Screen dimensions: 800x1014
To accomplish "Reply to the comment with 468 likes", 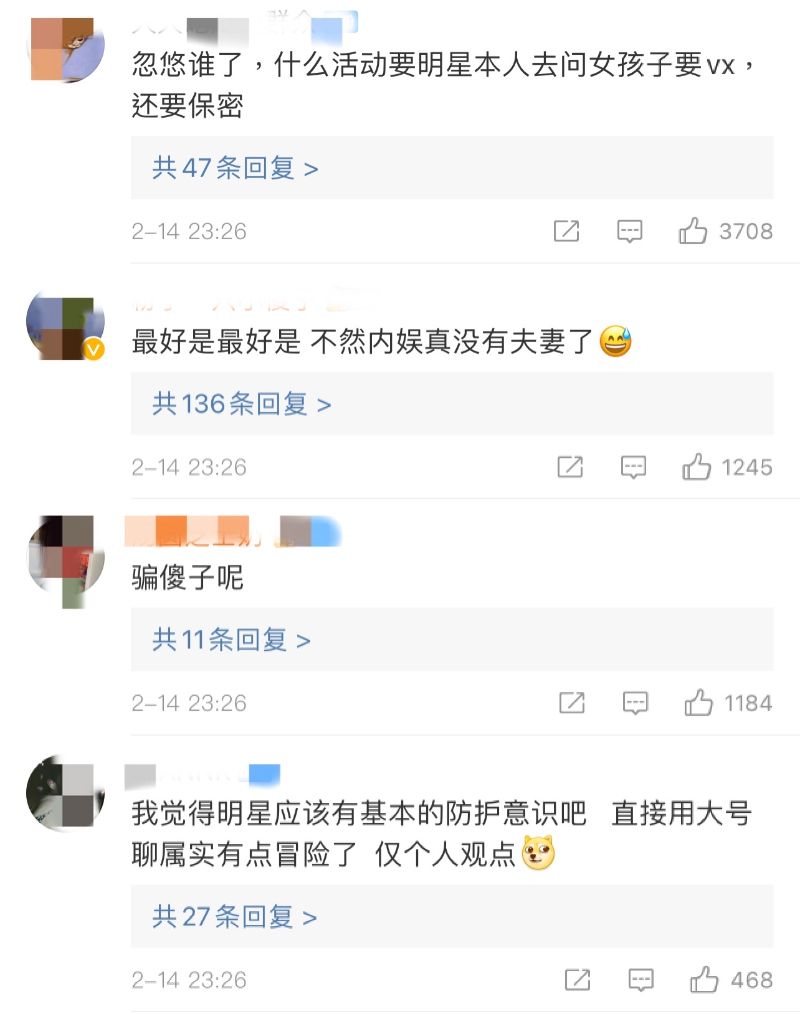I will pyautogui.click(x=641, y=979).
